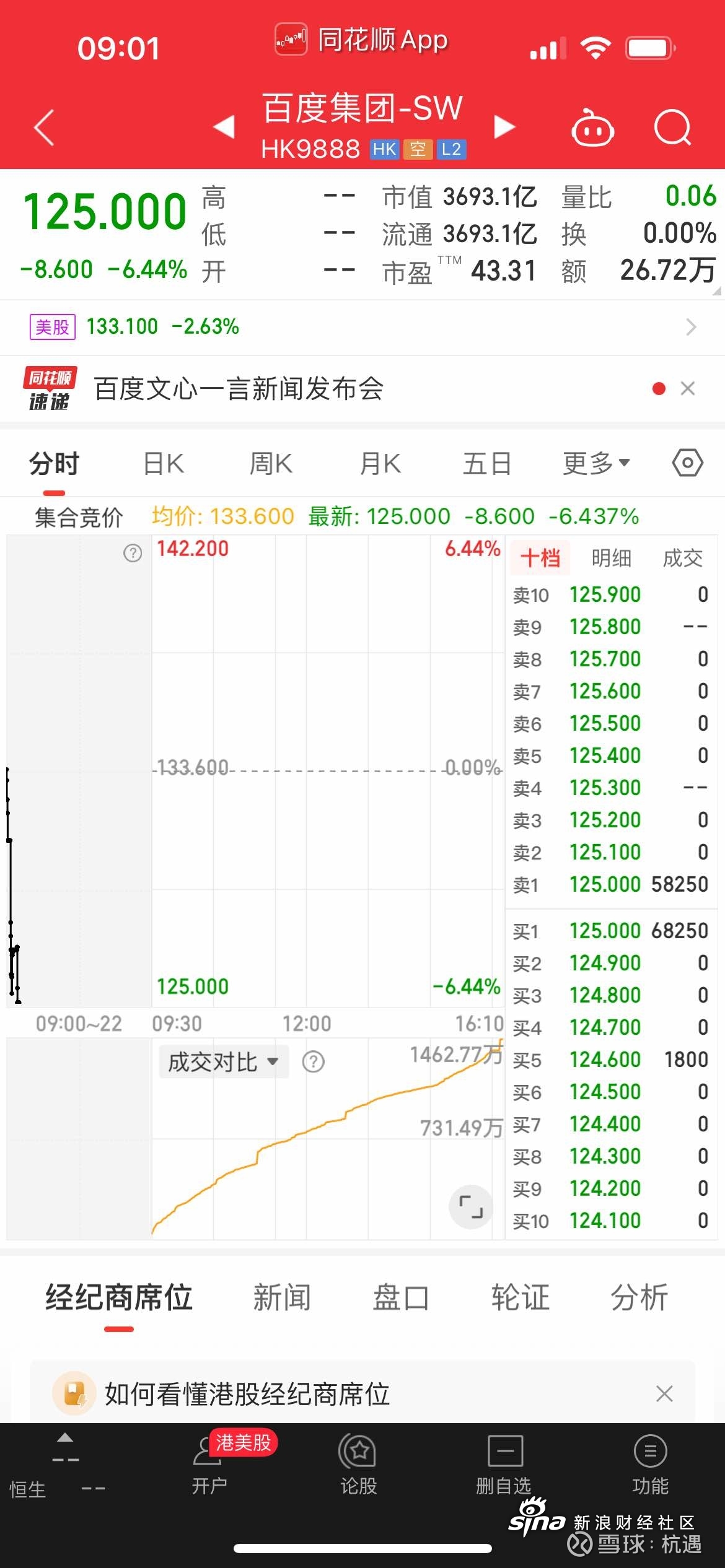Close the 如何看懂港股经纪商席位 tip
725x1568 pixels.
click(x=664, y=1394)
